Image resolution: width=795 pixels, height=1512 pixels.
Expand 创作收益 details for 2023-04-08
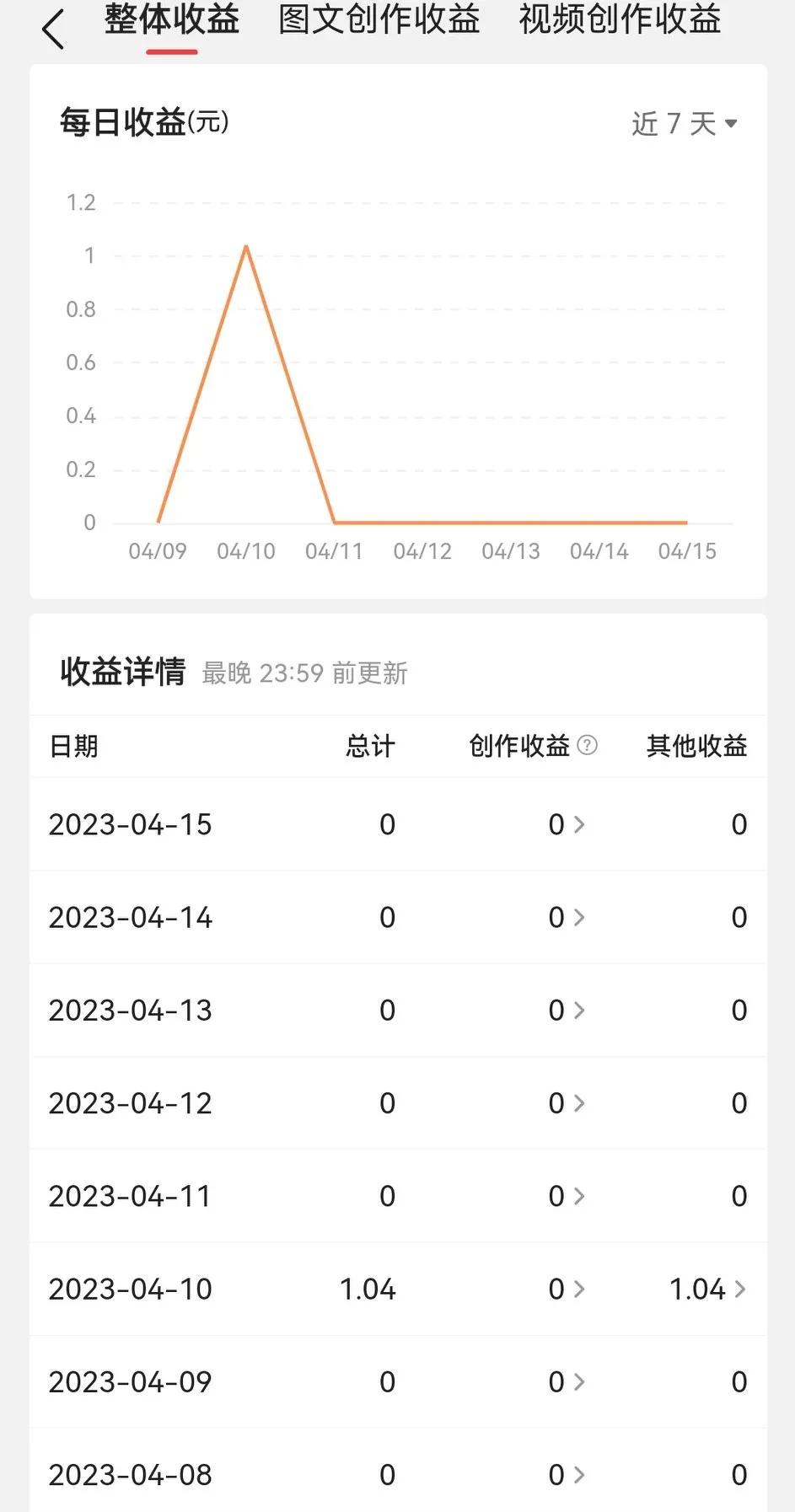pos(578,1475)
